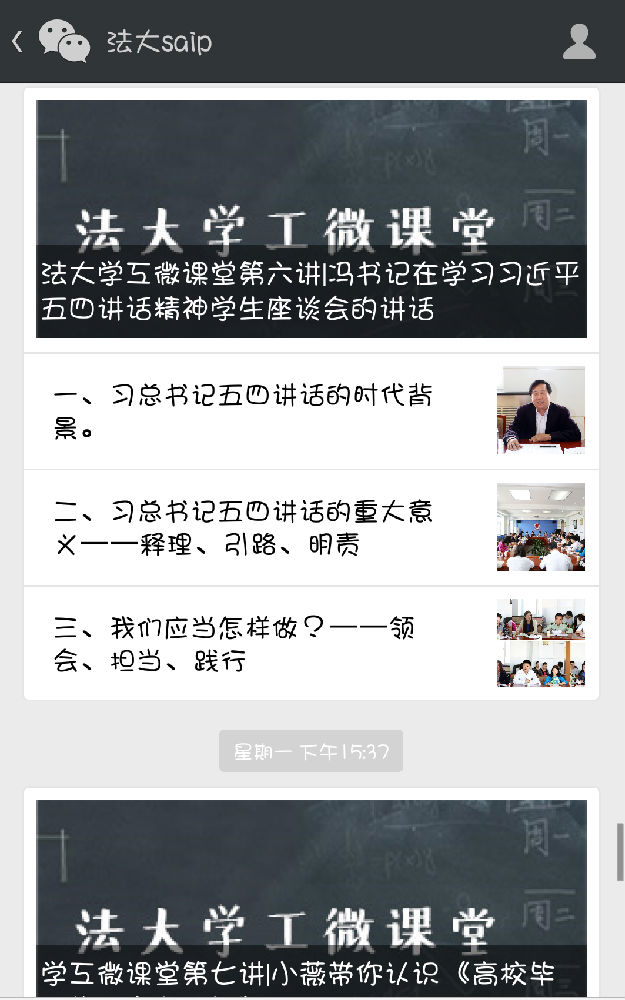Open the 第七讲 小薇带你认识 article card
Image resolution: width=625 pixels, height=1000 pixels.
[x=311, y=900]
